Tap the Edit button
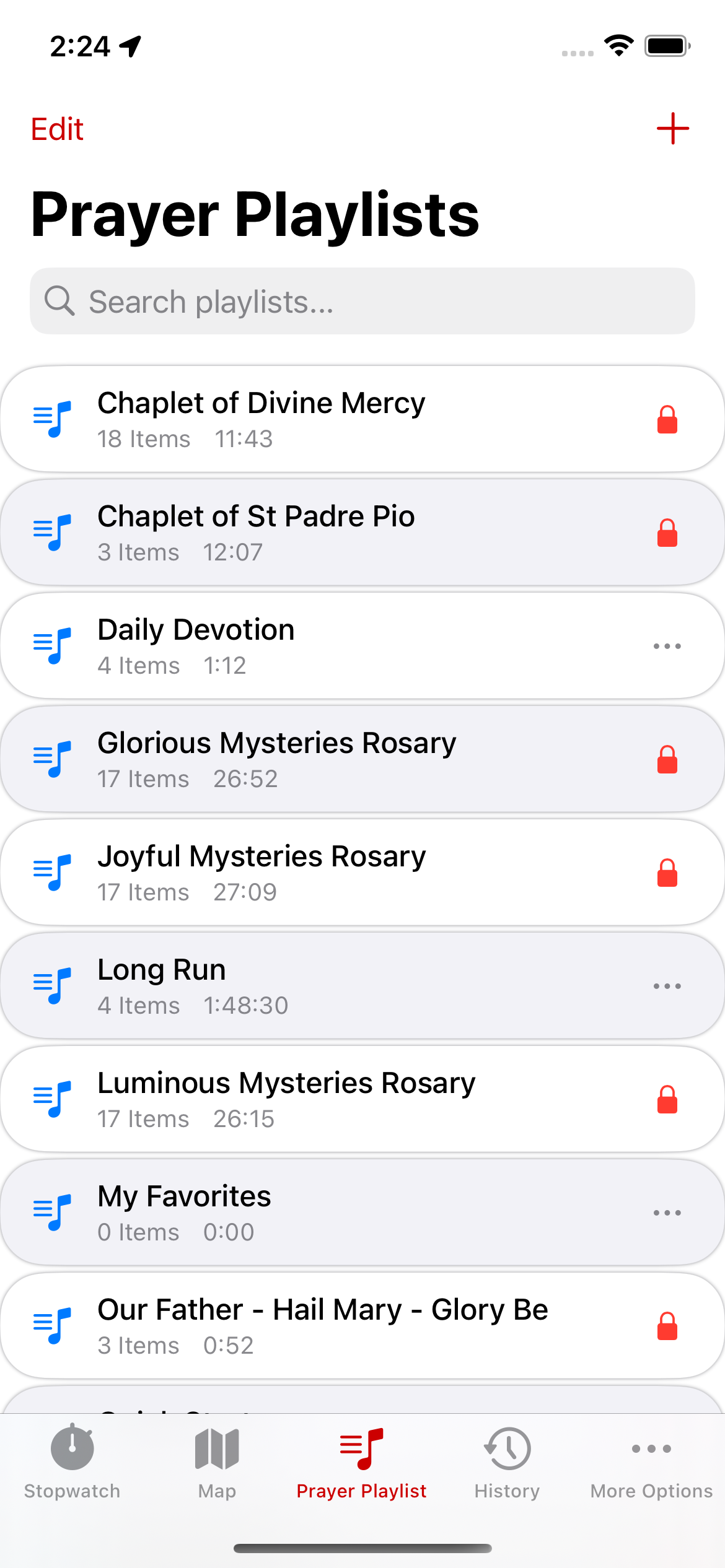Screen dimensions: 725x1568 tap(56, 129)
